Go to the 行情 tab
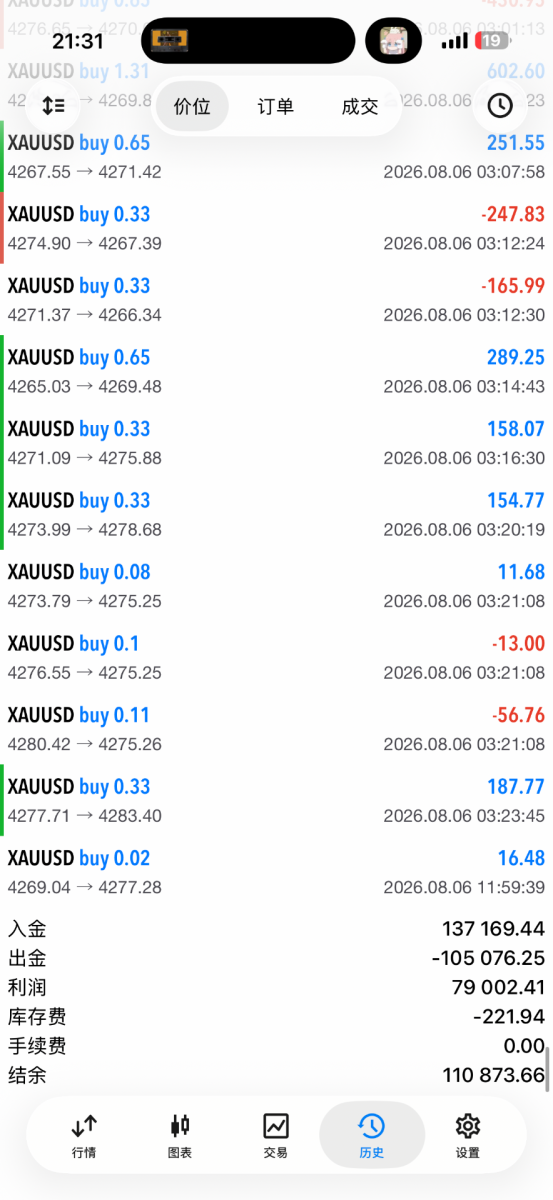Image resolution: width=553 pixels, height=1200 pixels. pos(85,1137)
